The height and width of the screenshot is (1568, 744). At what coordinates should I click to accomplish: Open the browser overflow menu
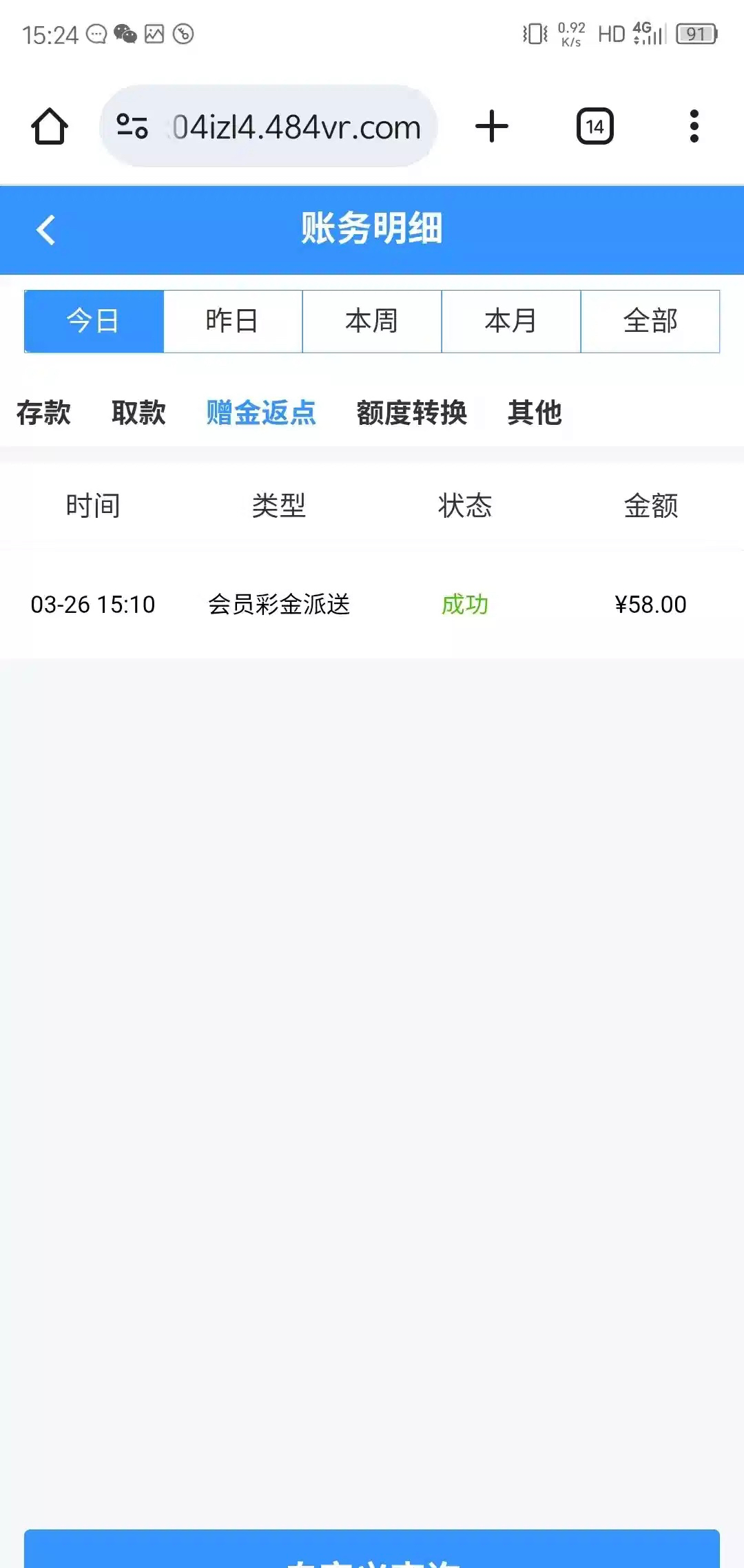[694, 127]
